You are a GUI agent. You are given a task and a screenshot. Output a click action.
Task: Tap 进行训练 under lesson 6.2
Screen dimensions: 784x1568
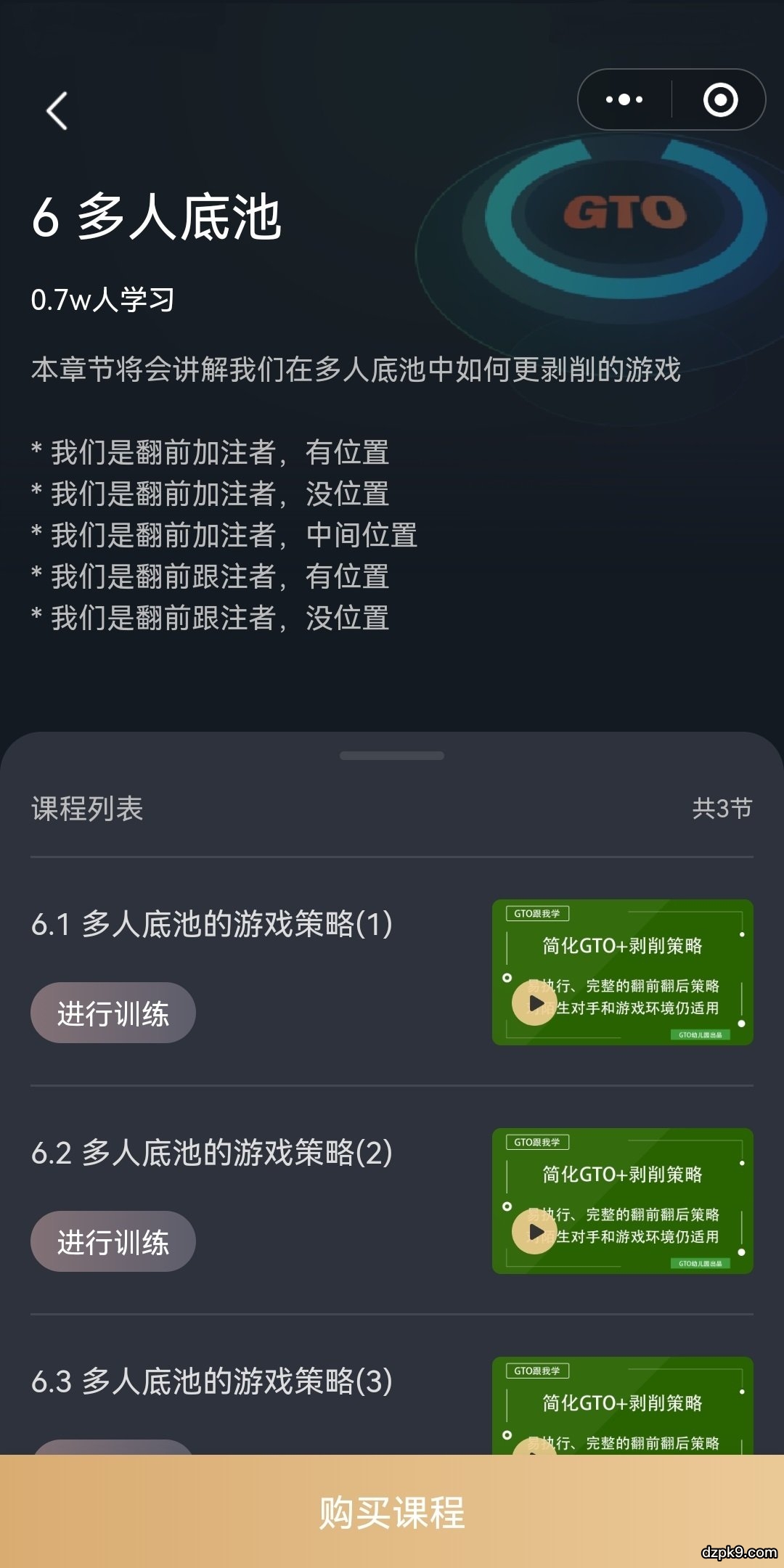[113, 1241]
